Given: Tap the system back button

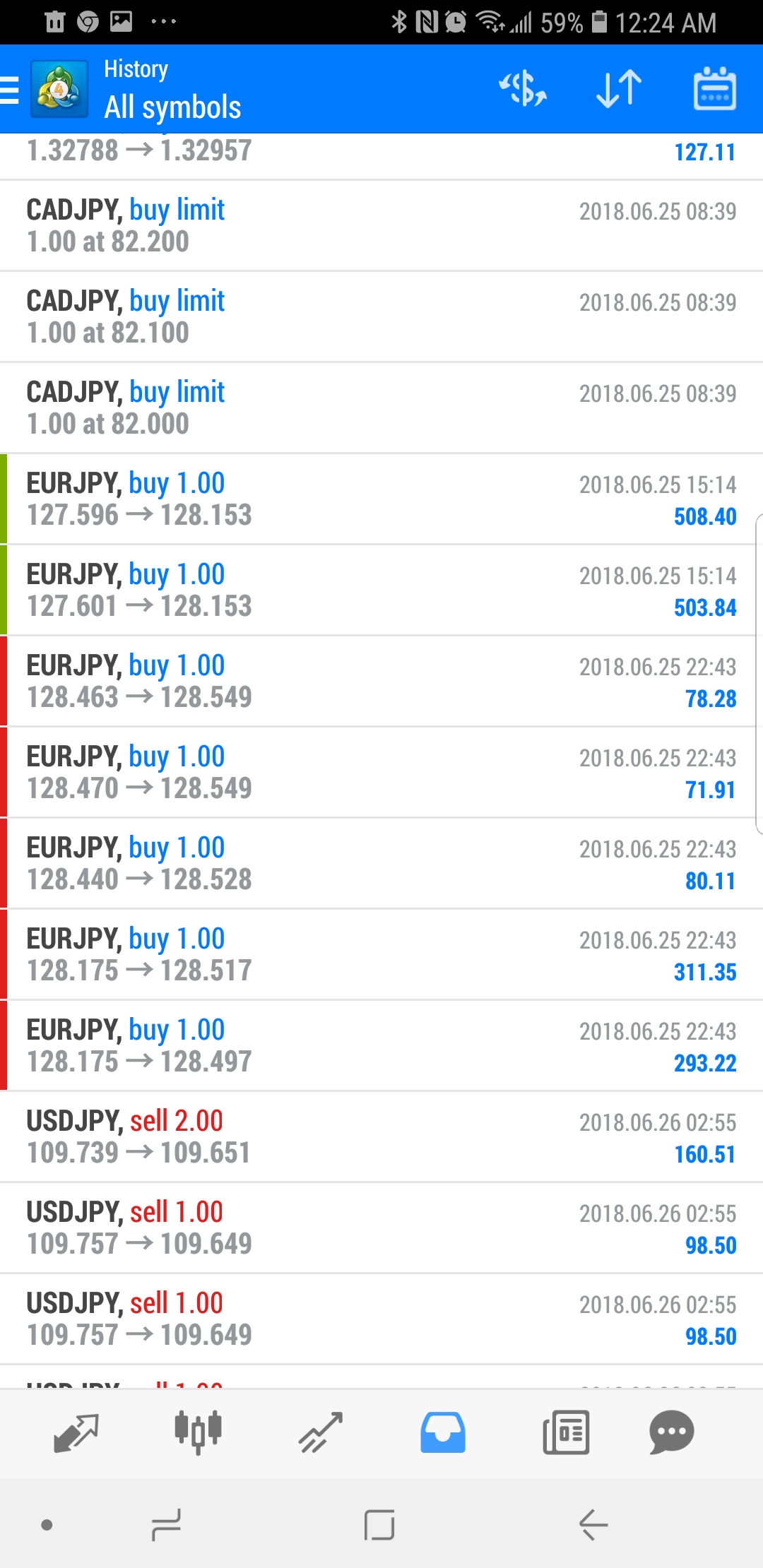Looking at the screenshot, I should coord(593,1524).
